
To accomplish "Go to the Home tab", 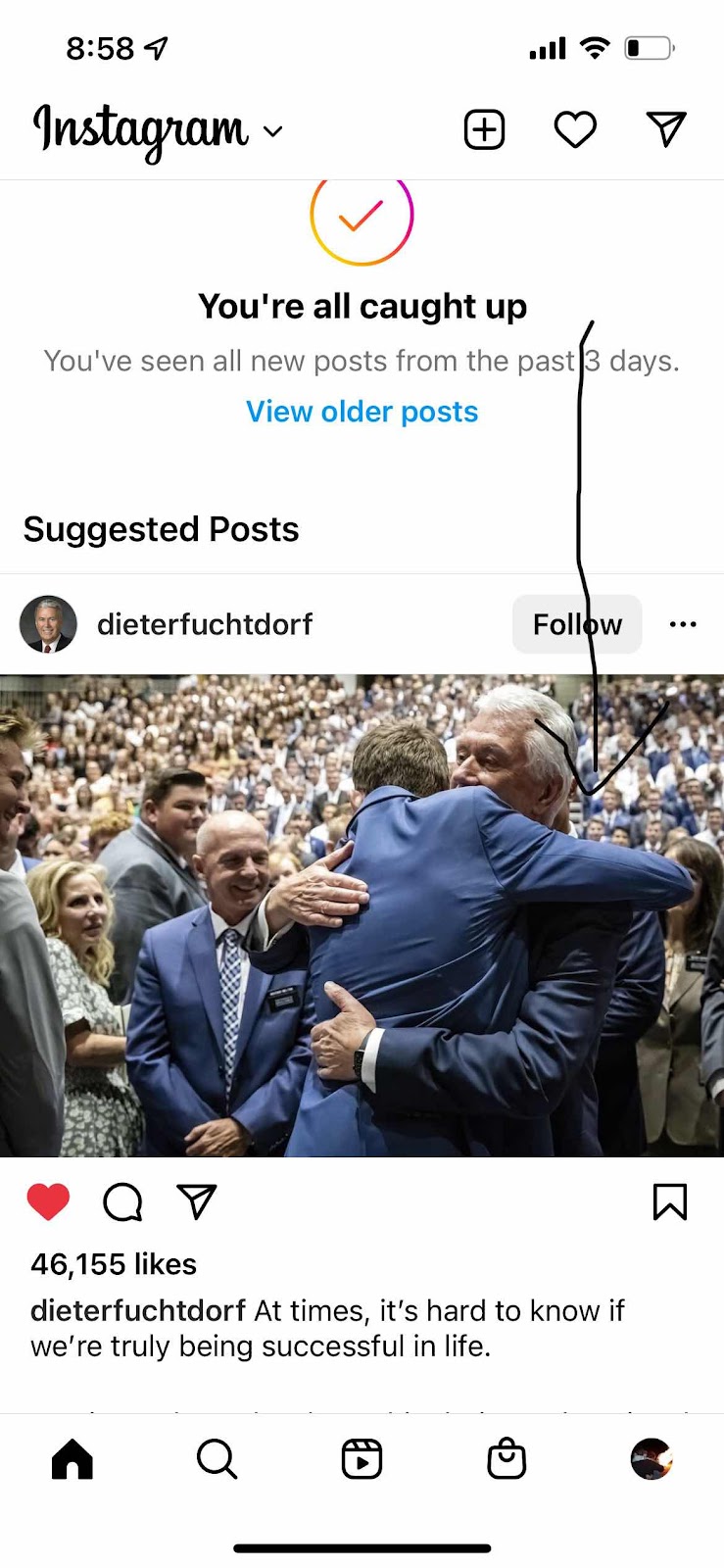I will click(72, 1459).
